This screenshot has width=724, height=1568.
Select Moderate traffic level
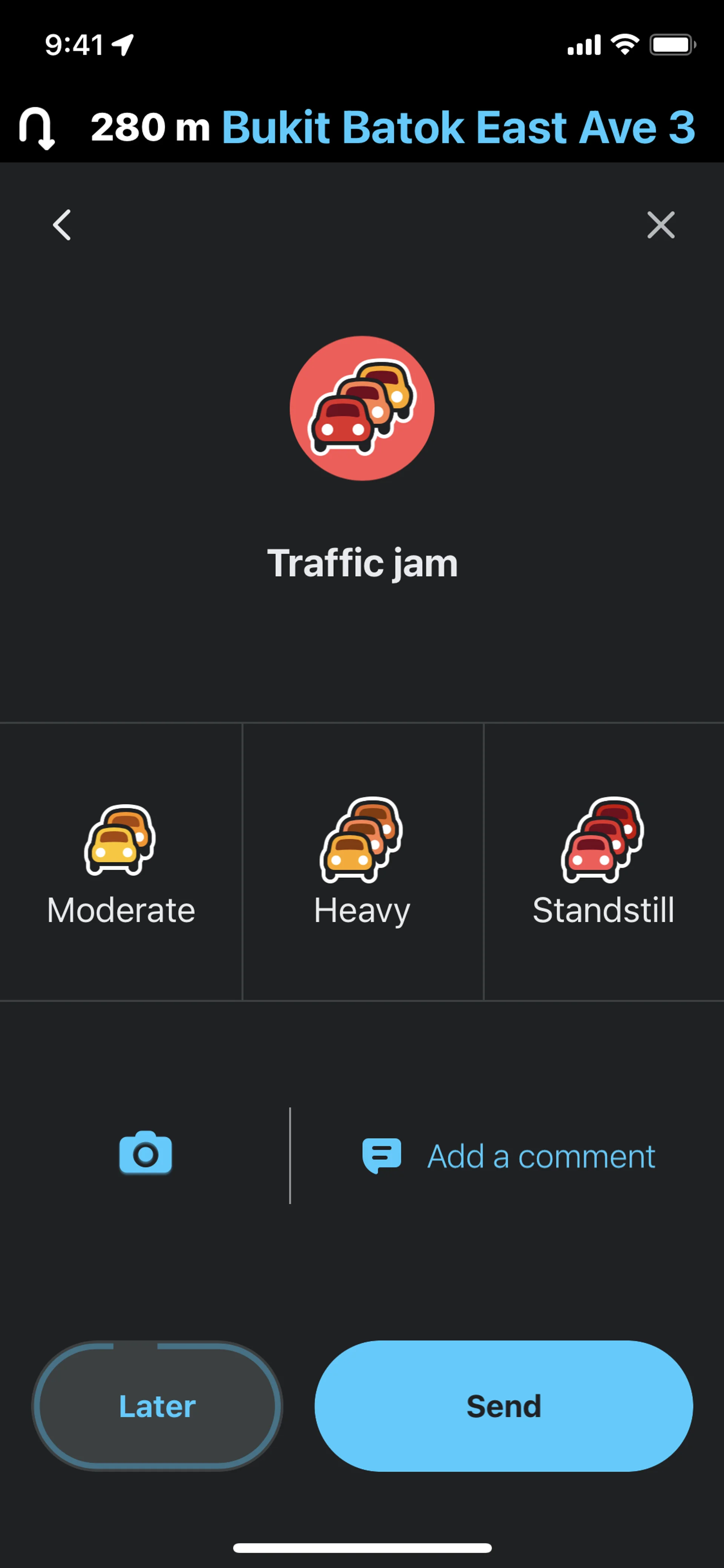120,861
